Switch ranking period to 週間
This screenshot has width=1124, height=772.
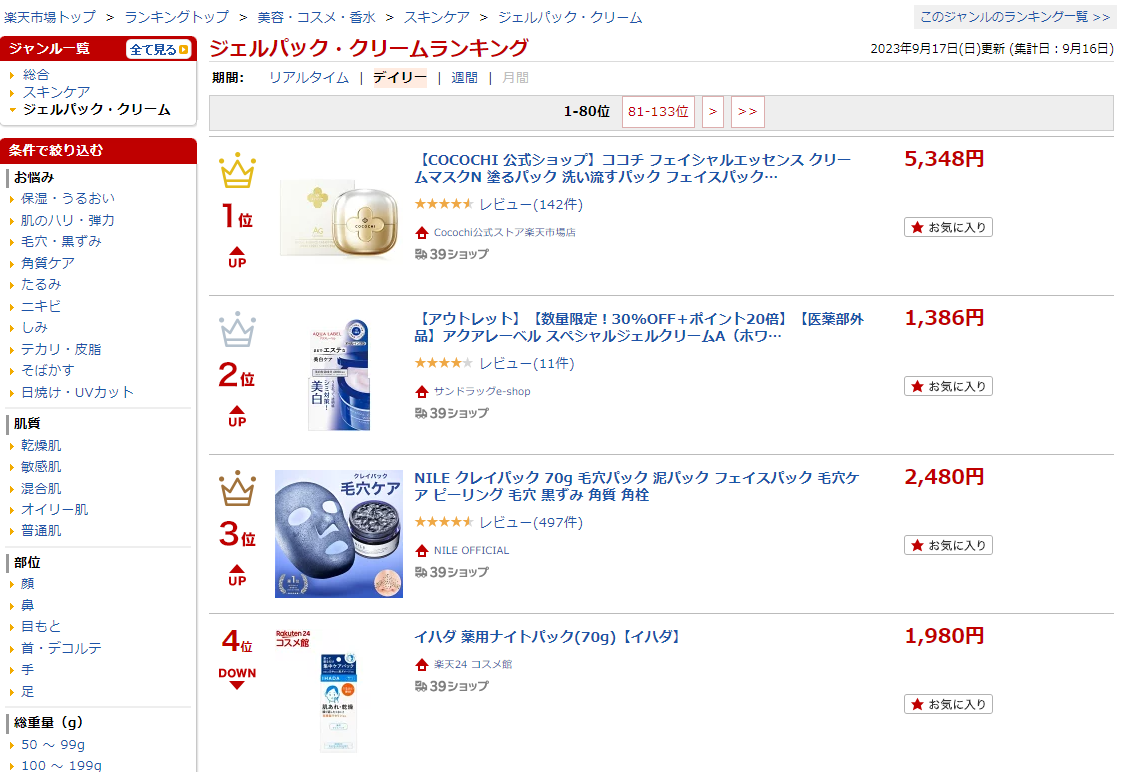464,78
